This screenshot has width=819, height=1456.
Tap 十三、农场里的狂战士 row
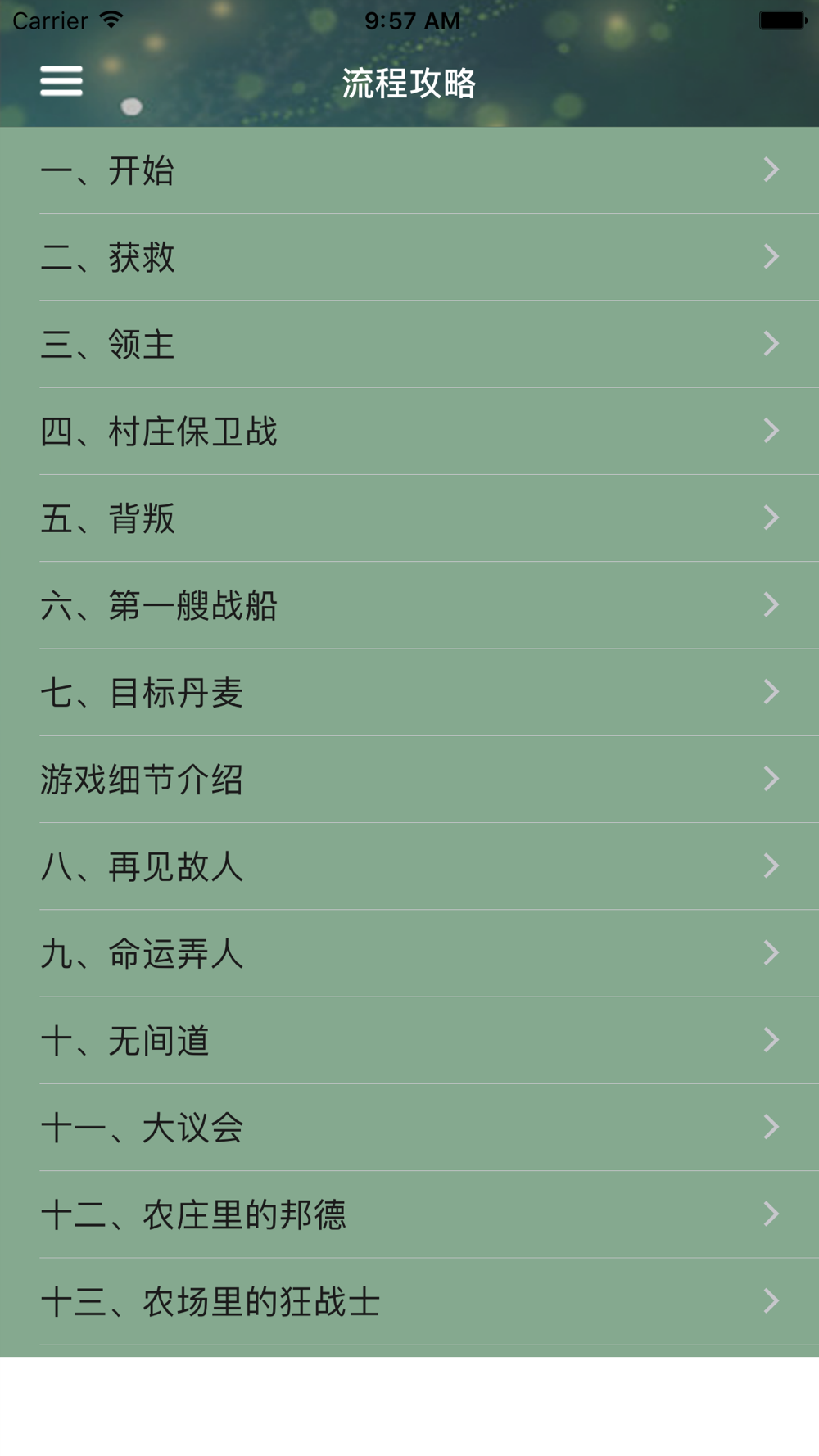409,1301
